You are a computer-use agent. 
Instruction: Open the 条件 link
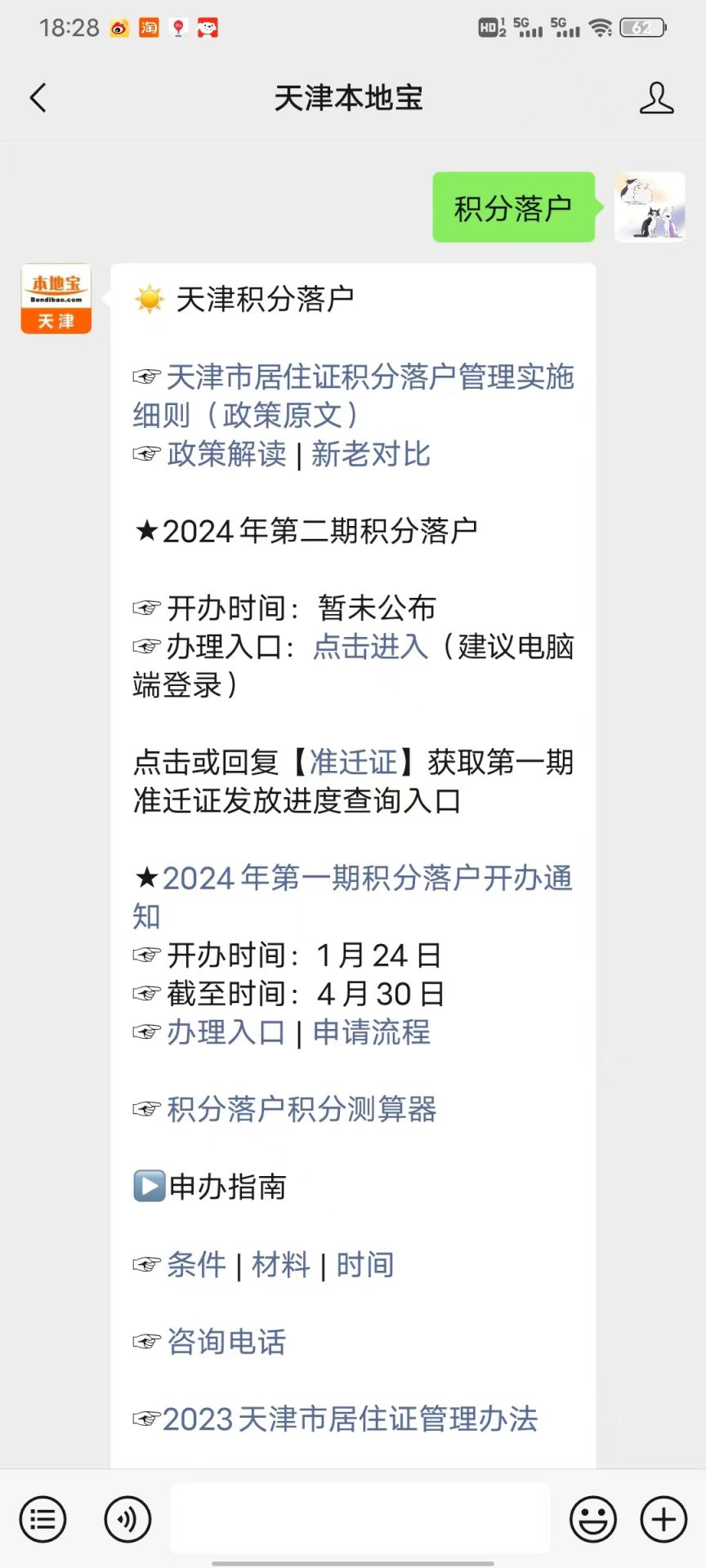coord(197,1265)
